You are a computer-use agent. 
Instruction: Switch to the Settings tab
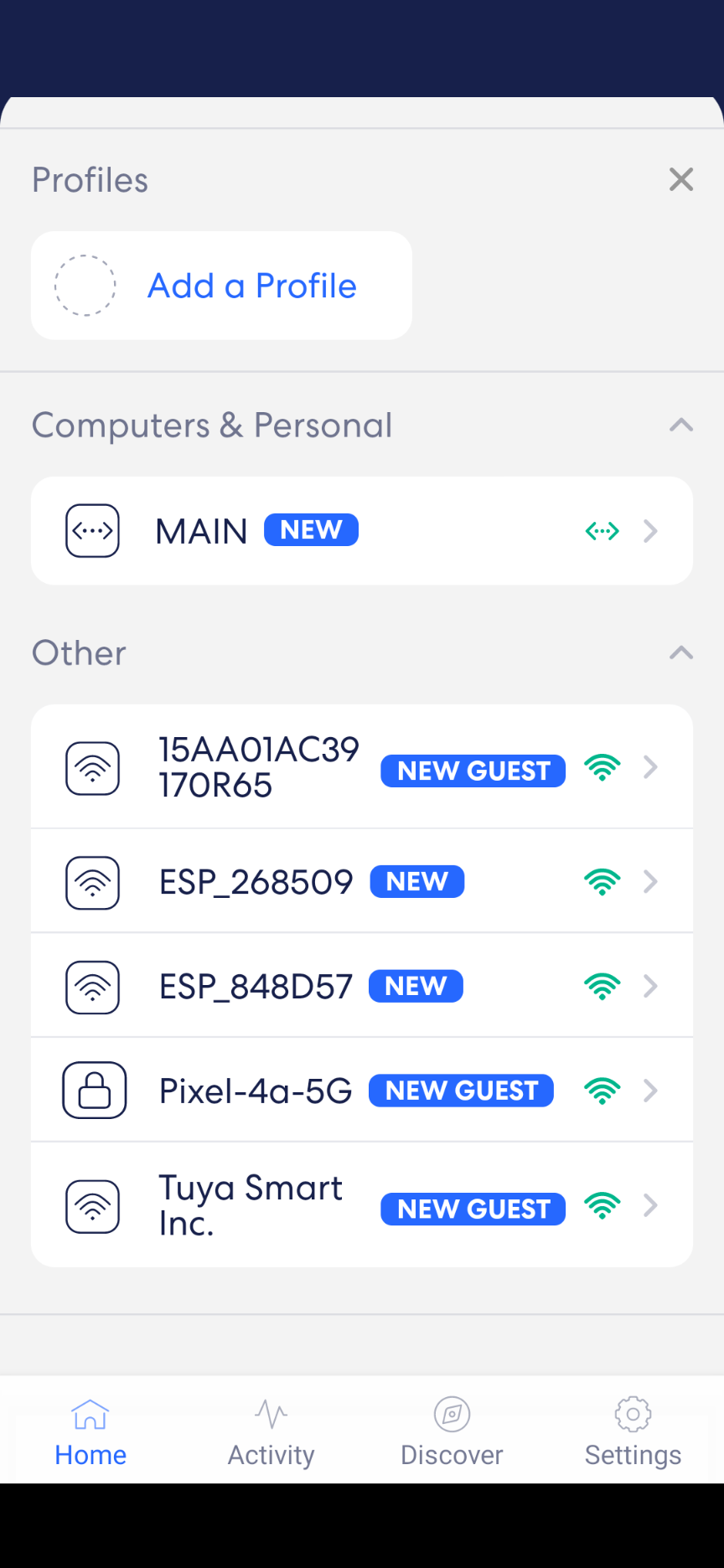pos(633,1432)
